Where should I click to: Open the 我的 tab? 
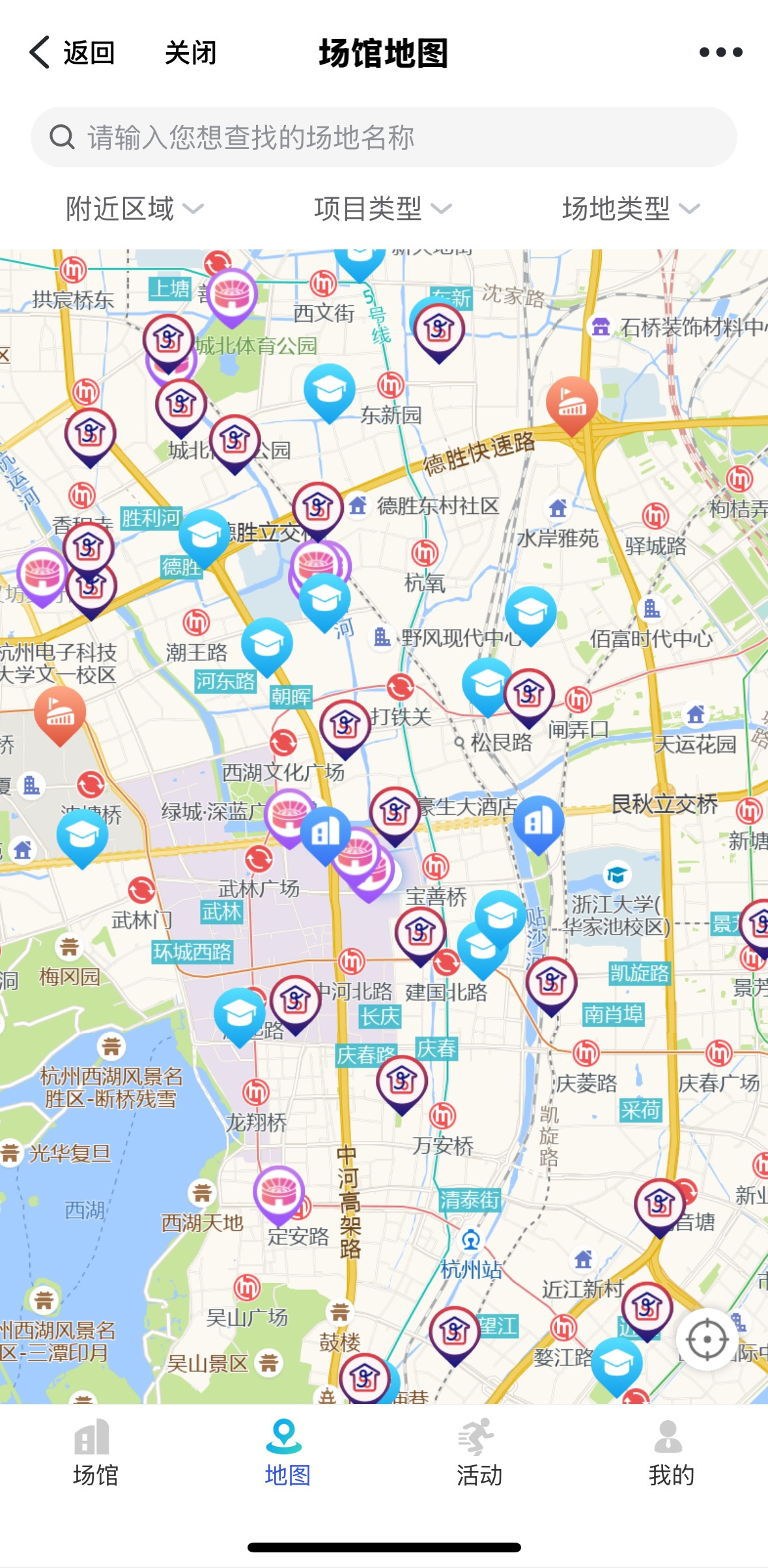click(x=671, y=1453)
